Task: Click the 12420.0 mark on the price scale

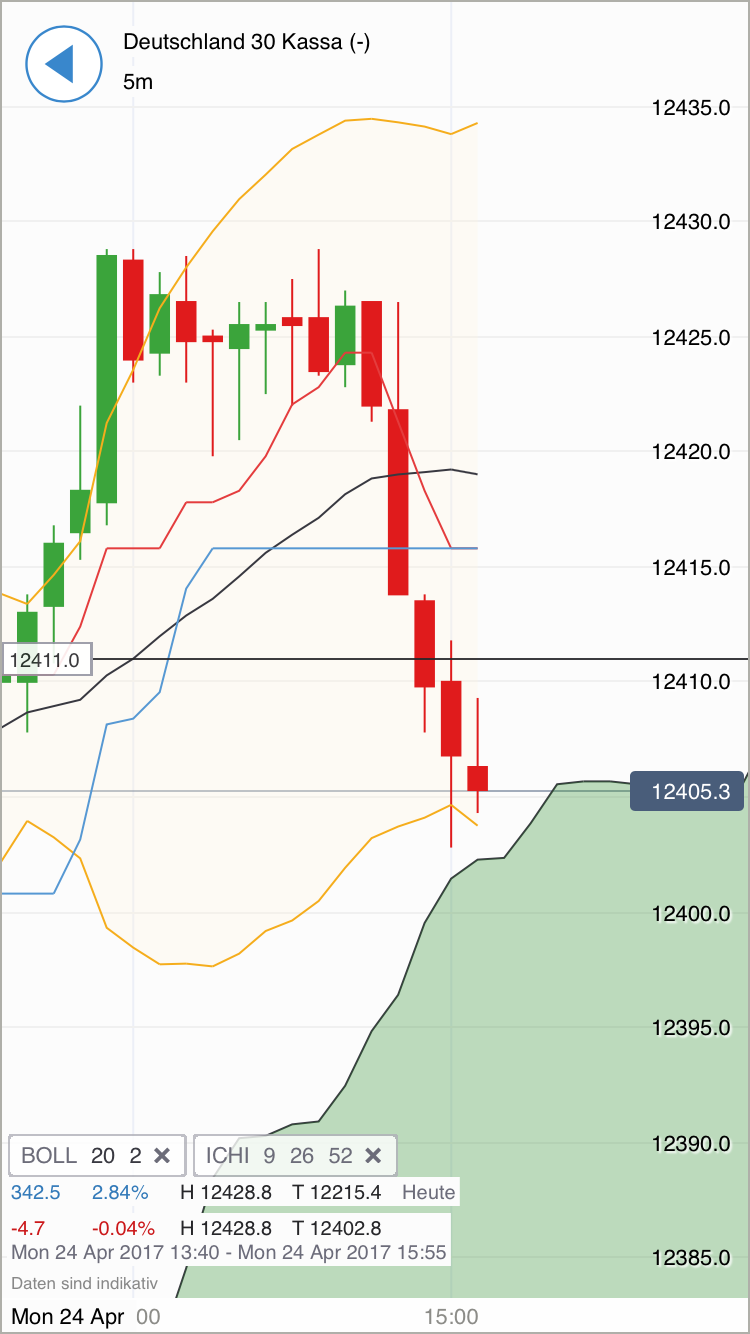Action: 690,451
